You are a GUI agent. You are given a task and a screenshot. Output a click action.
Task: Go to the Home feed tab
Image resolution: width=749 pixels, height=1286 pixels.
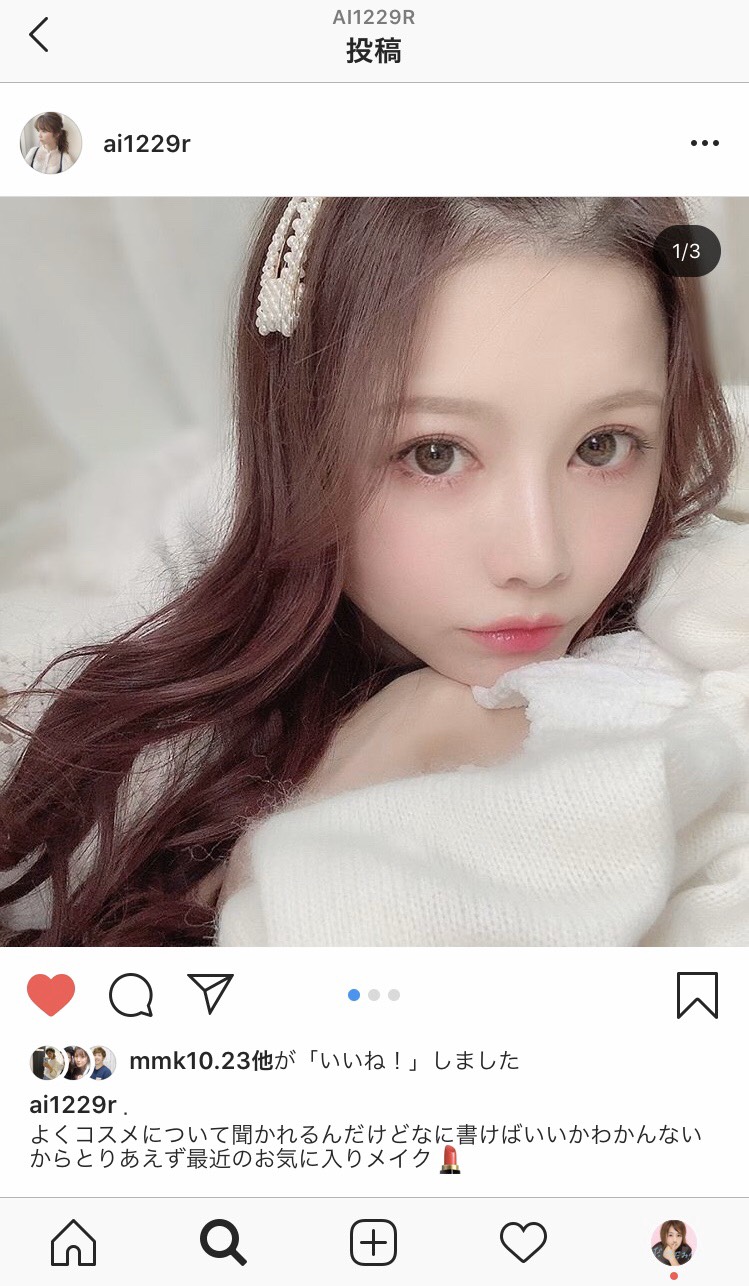(74, 1243)
